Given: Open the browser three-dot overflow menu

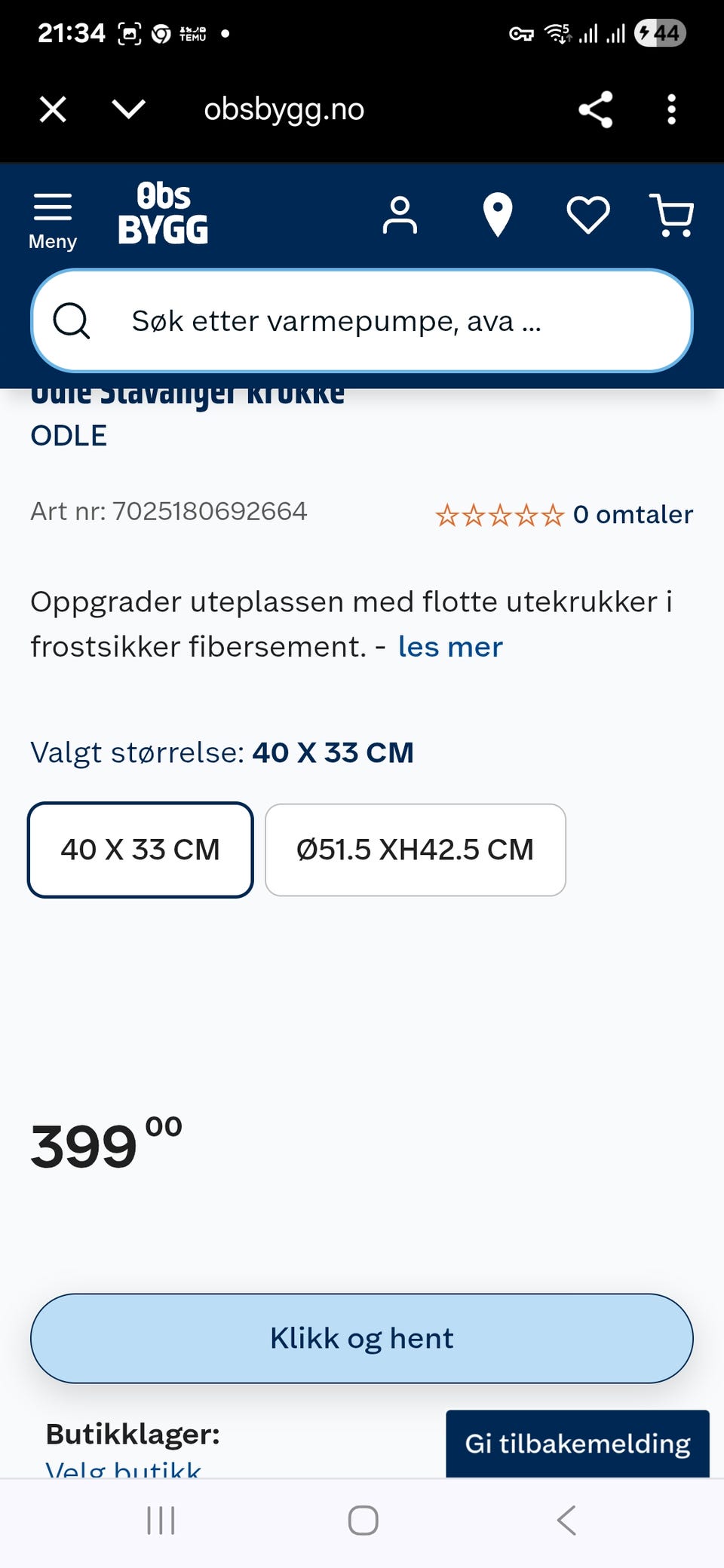Looking at the screenshot, I should pyautogui.click(x=670, y=109).
